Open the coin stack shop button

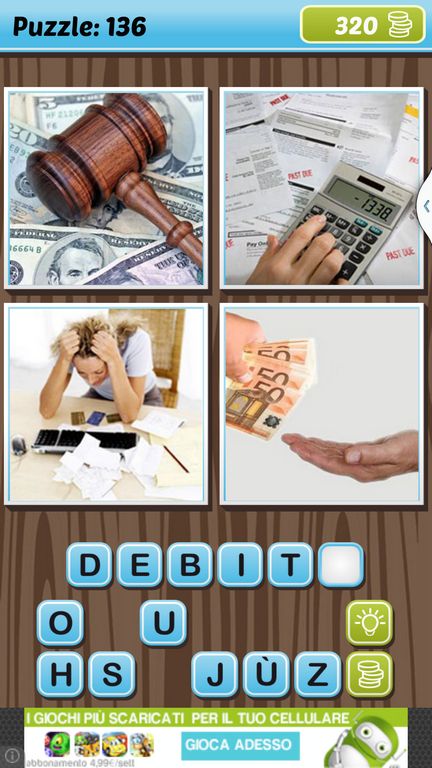pyautogui.click(x=370, y=674)
